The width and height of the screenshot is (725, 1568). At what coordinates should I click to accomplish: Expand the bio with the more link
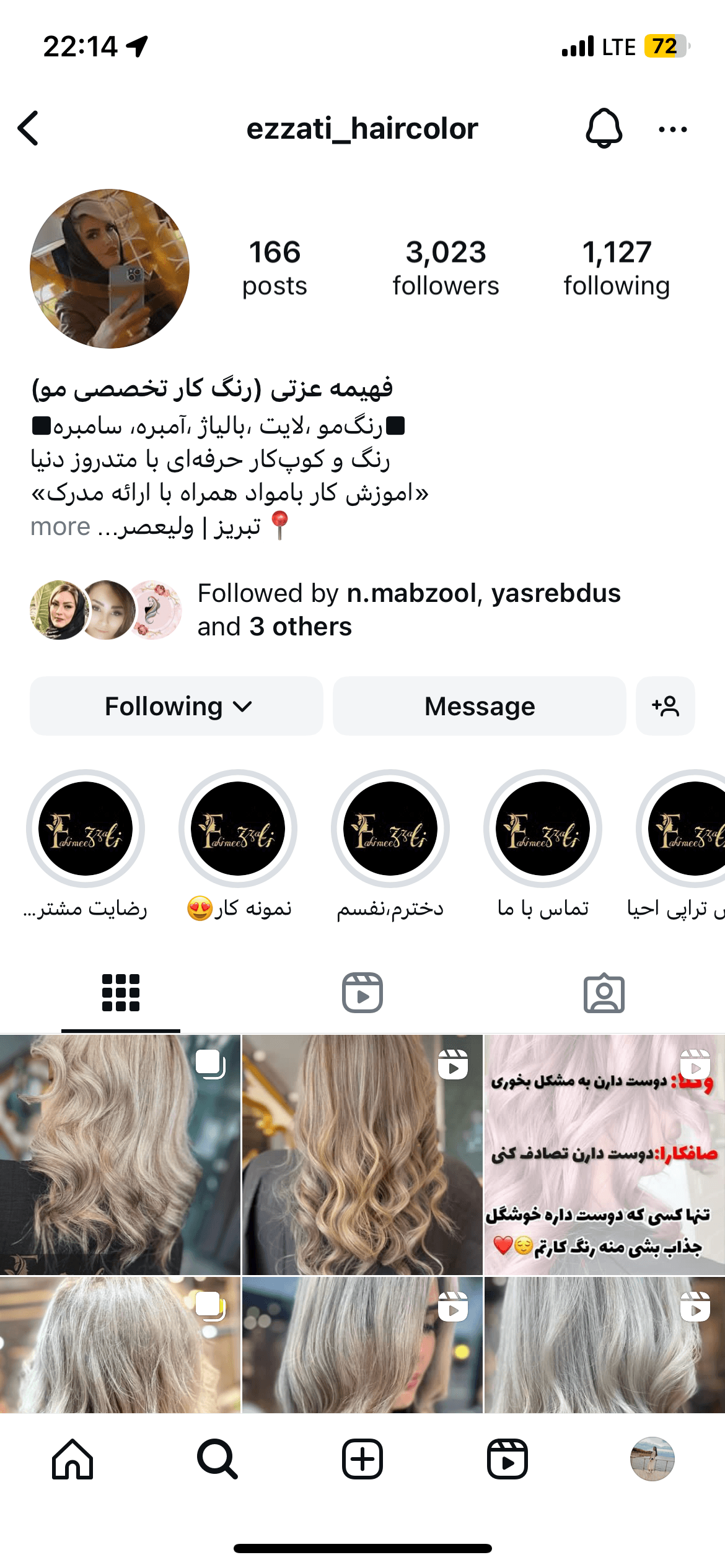click(61, 527)
